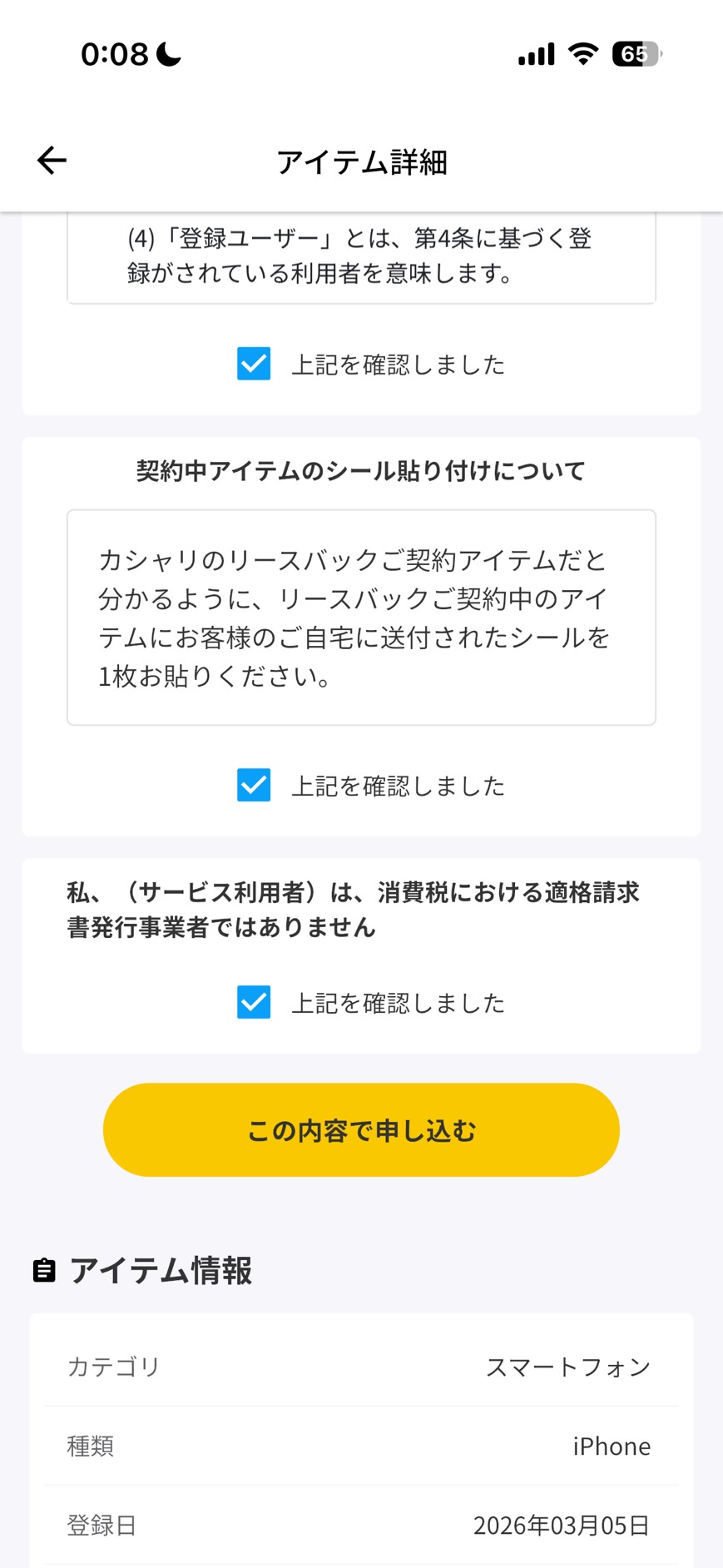Uncheck the invoice issuer declaration checkbox
Image resolution: width=723 pixels, height=1568 pixels.
pyautogui.click(x=253, y=1003)
